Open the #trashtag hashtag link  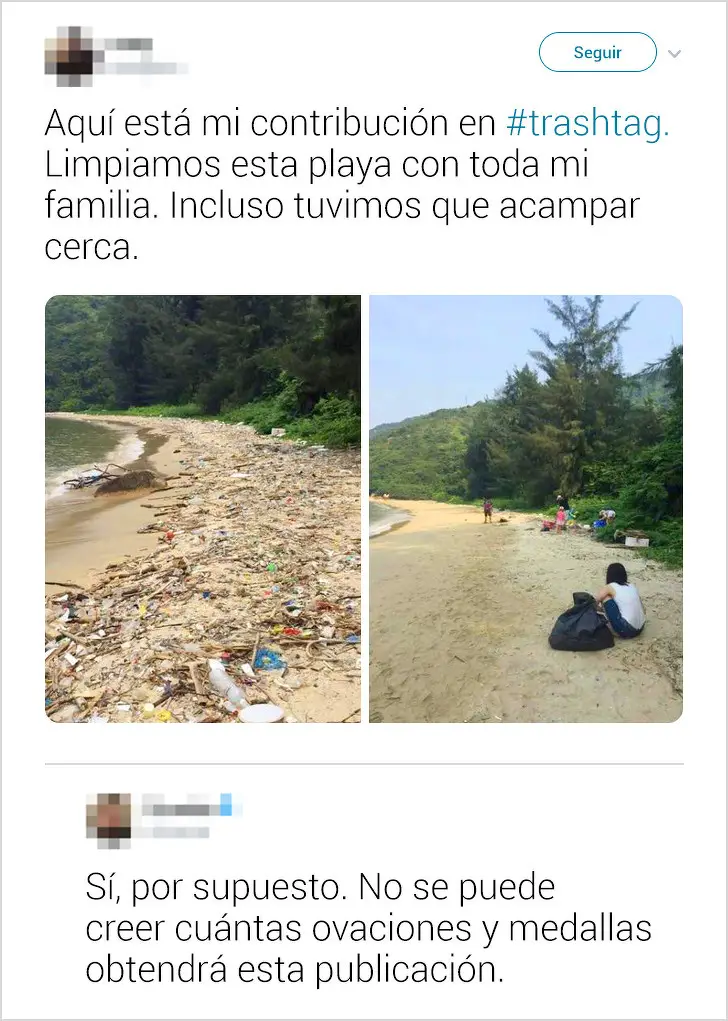(x=588, y=124)
